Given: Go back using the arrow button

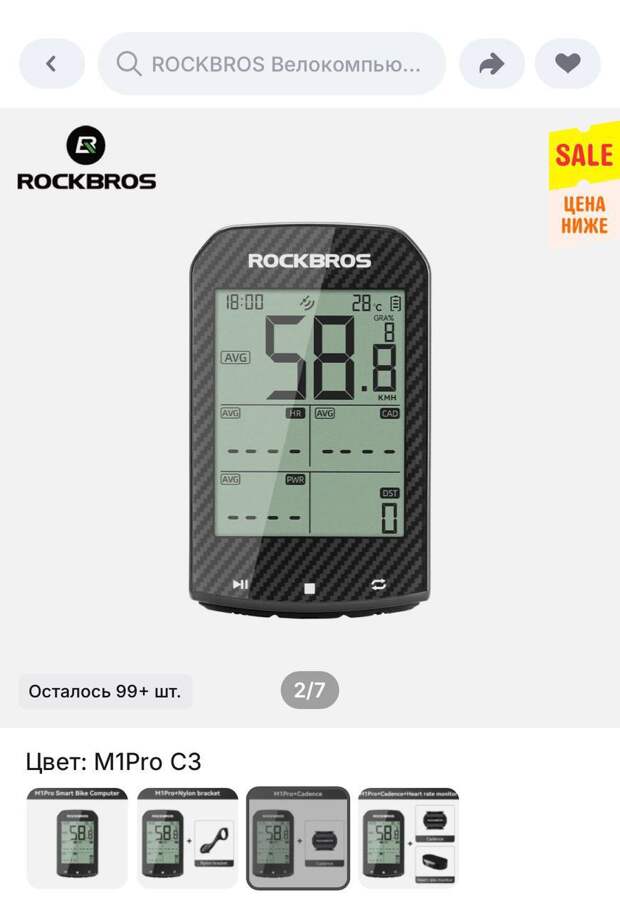Looking at the screenshot, I should (x=52, y=64).
